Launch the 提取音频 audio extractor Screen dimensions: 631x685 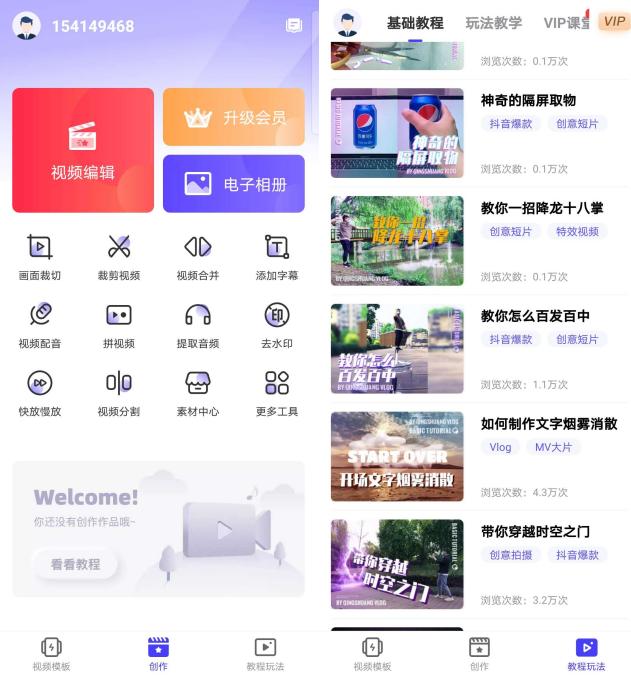[x=198, y=323]
